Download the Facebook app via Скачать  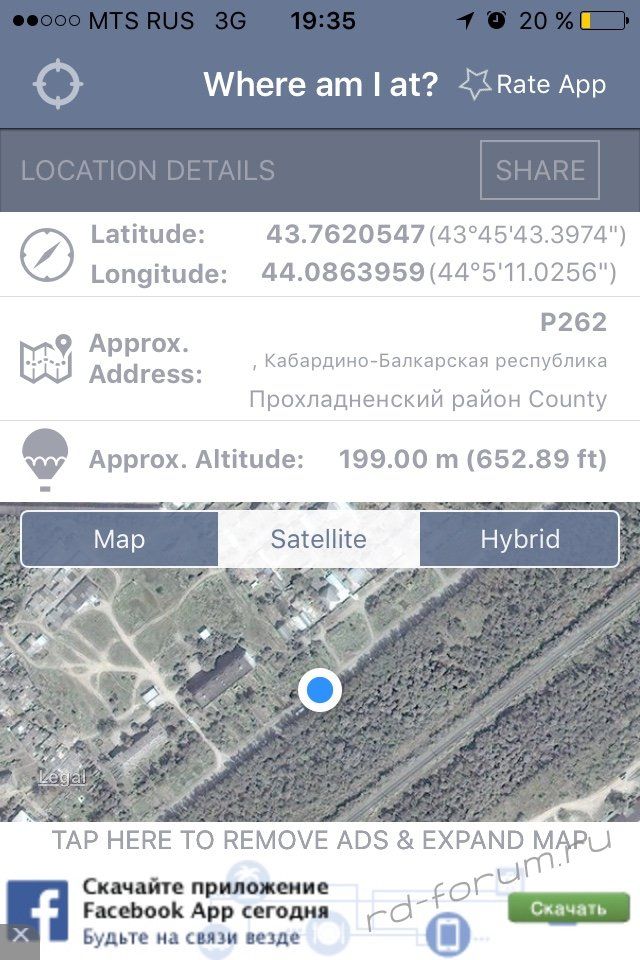568,908
